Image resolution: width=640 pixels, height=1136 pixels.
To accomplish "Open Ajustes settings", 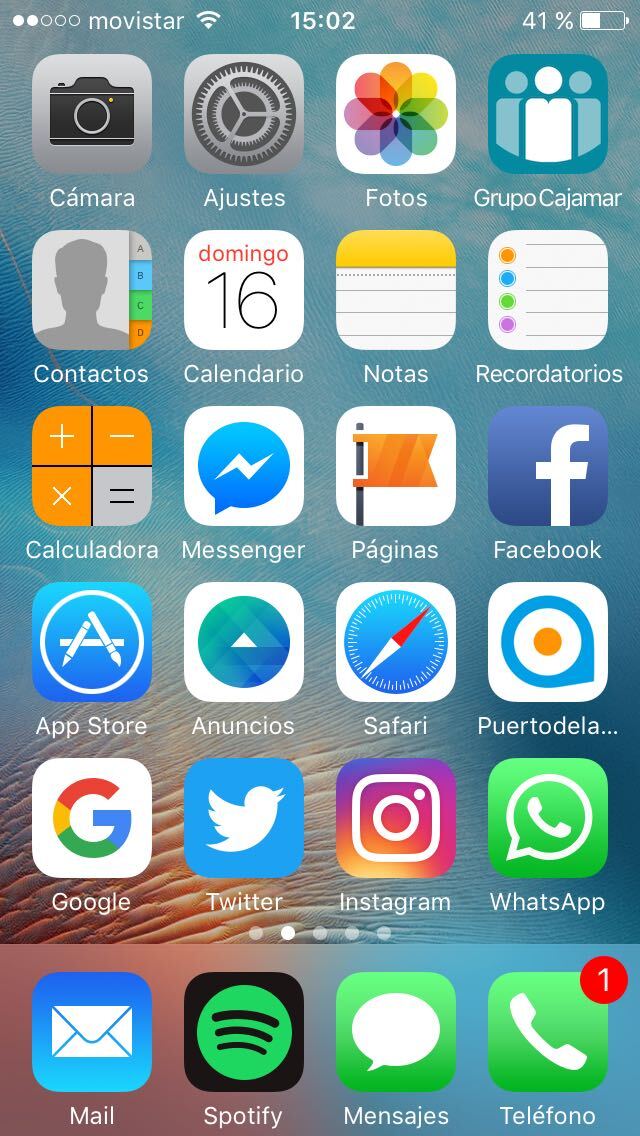I will [244, 114].
